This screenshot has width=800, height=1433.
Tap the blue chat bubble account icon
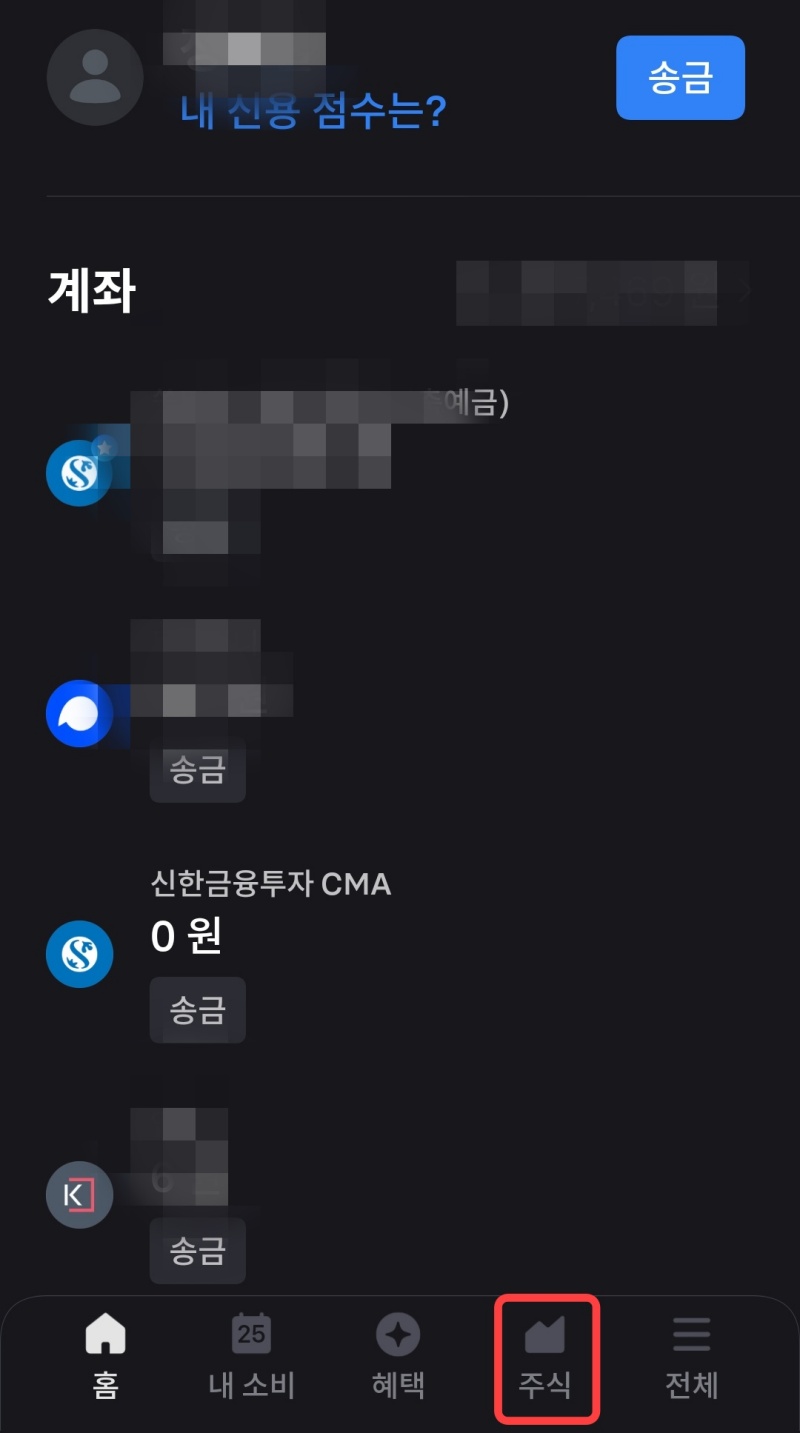79,715
